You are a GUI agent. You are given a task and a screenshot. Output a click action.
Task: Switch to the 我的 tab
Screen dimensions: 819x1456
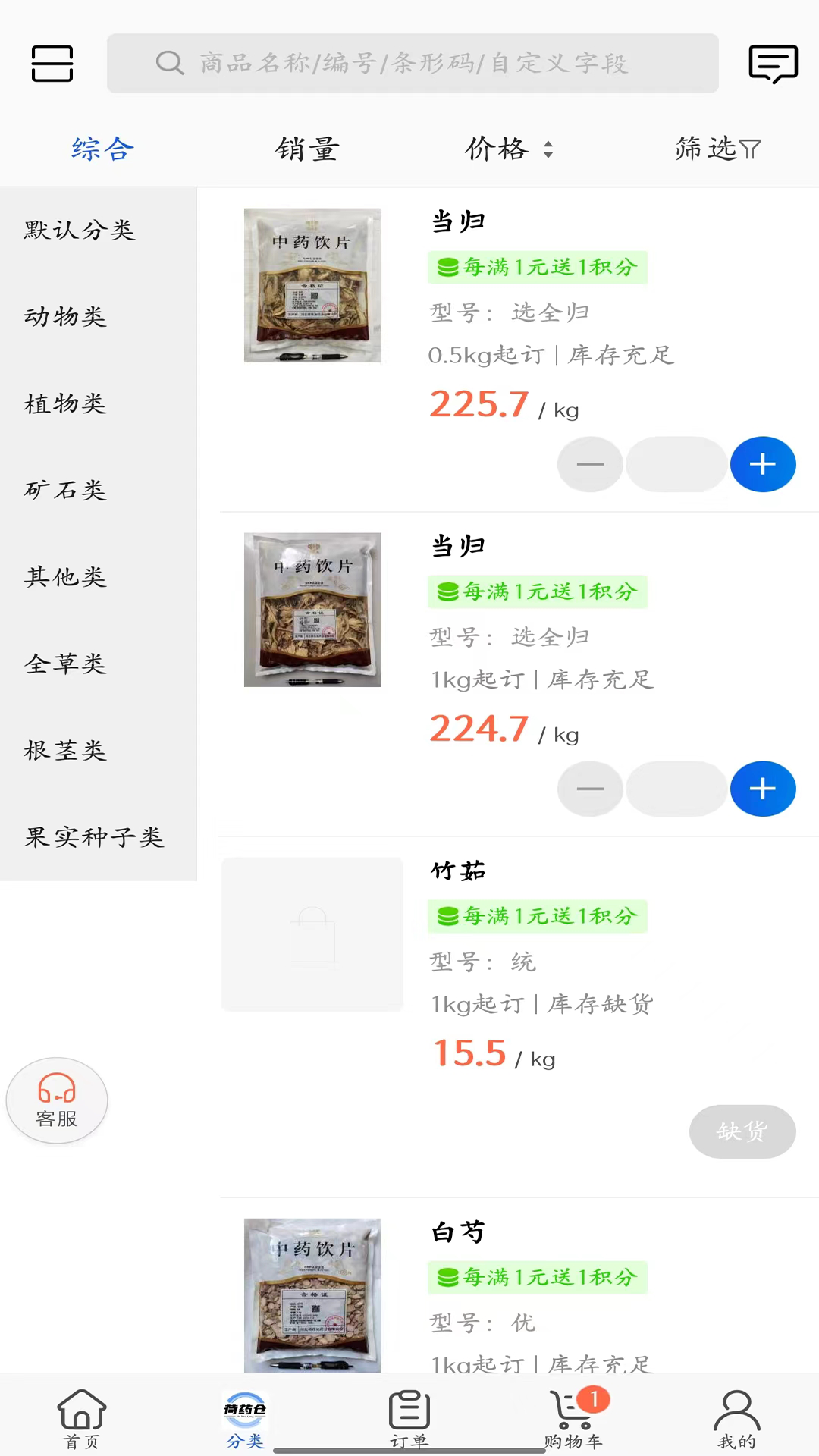pos(737,1420)
